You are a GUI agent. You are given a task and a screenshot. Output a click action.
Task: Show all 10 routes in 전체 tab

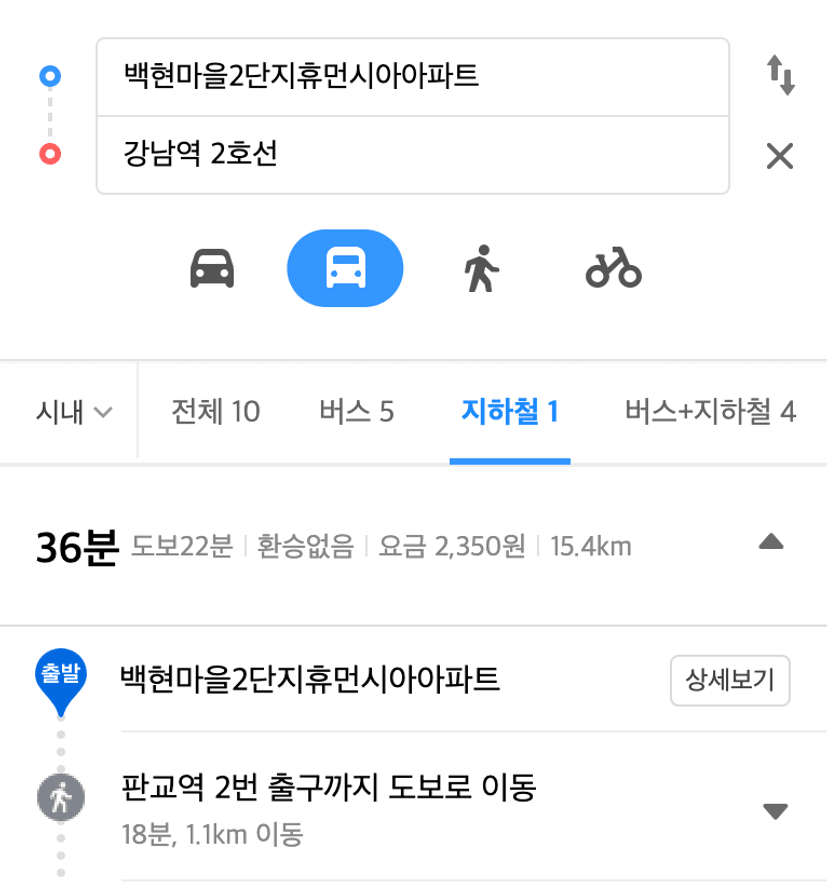click(215, 412)
